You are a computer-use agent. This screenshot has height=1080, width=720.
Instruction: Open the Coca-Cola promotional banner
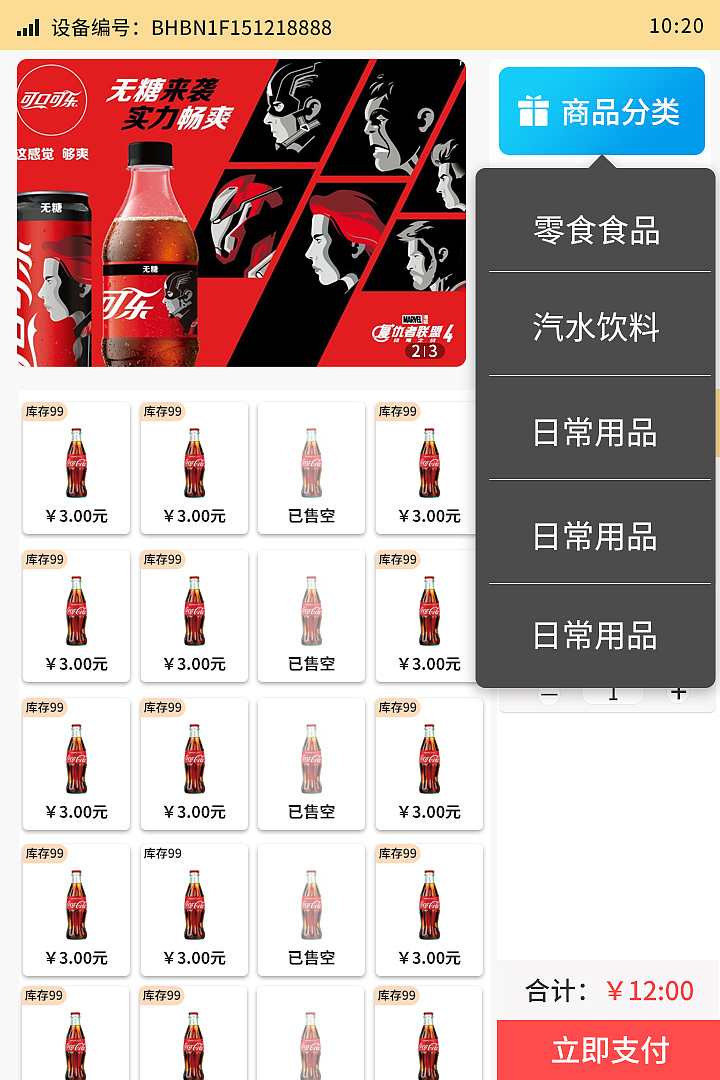coord(241,213)
